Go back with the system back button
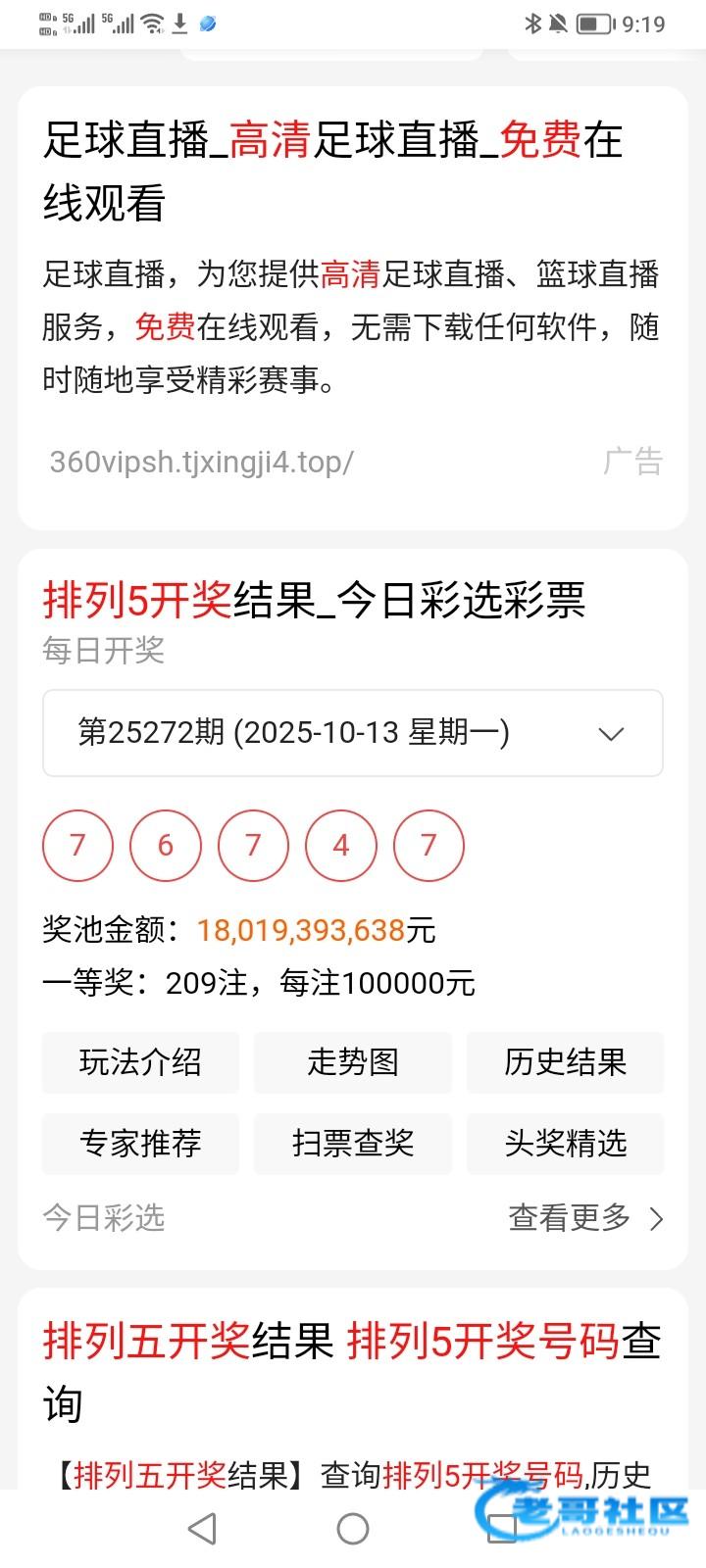This screenshot has height=1568, width=706. (202, 1529)
